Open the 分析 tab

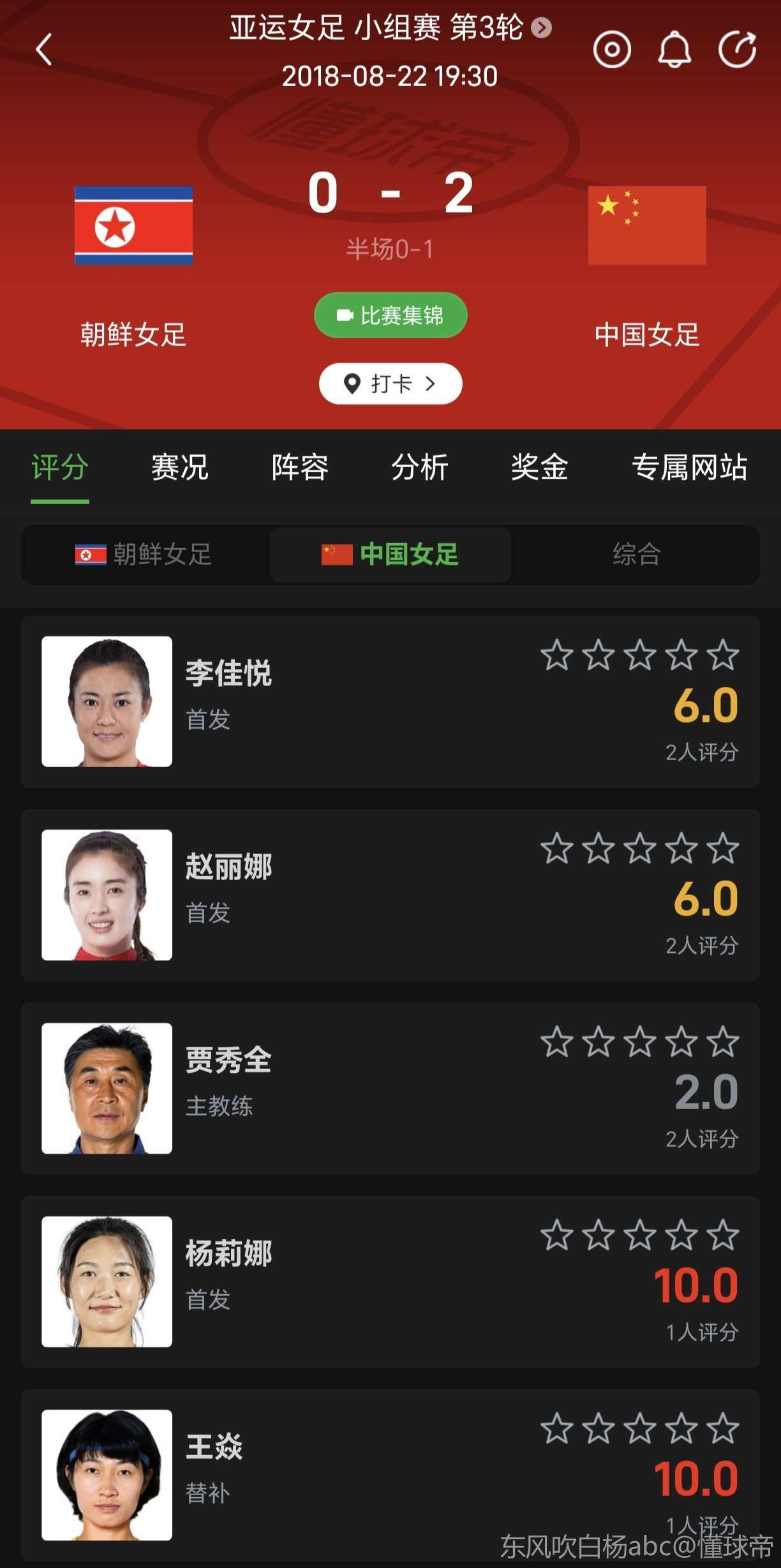pos(419,467)
